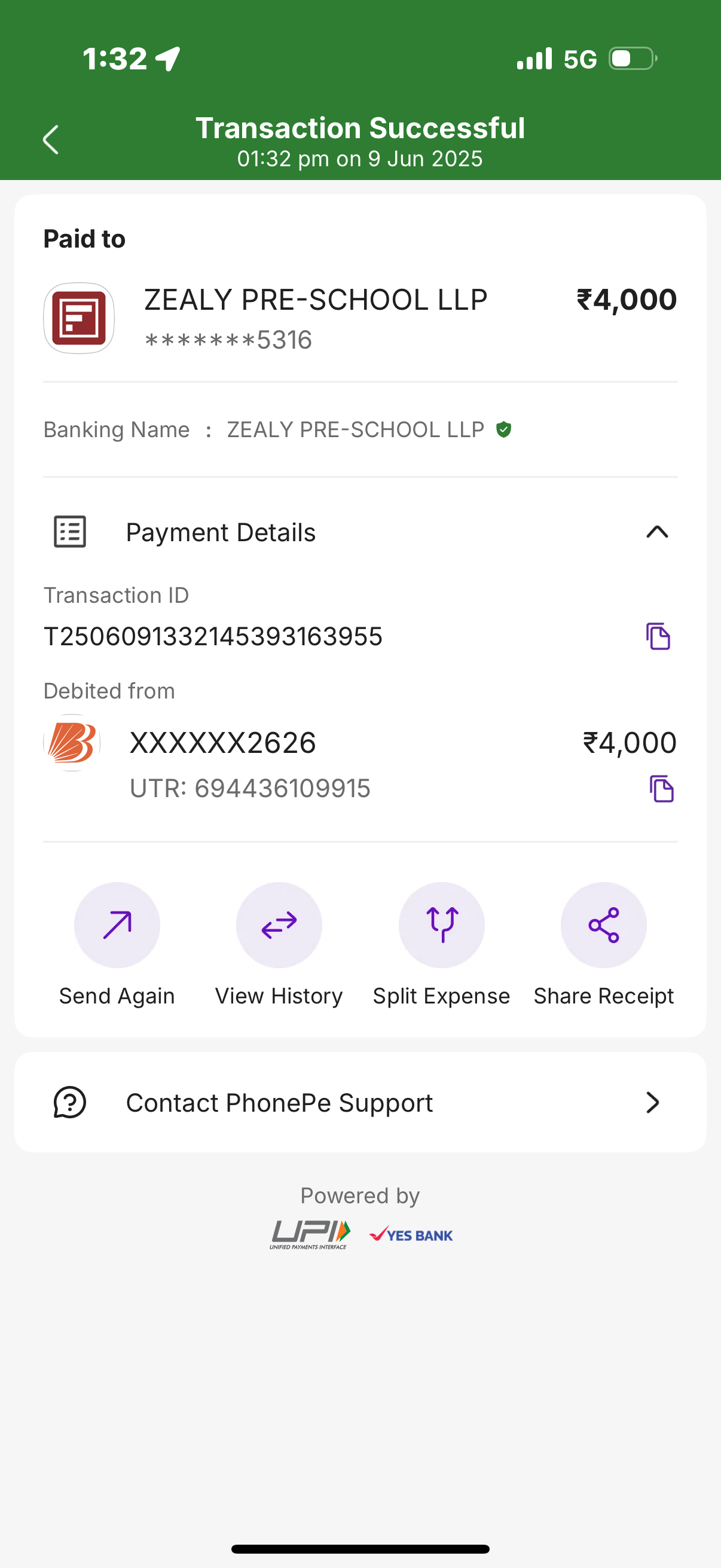Select Split Expense
This screenshot has width=721, height=1568.
pos(441,925)
